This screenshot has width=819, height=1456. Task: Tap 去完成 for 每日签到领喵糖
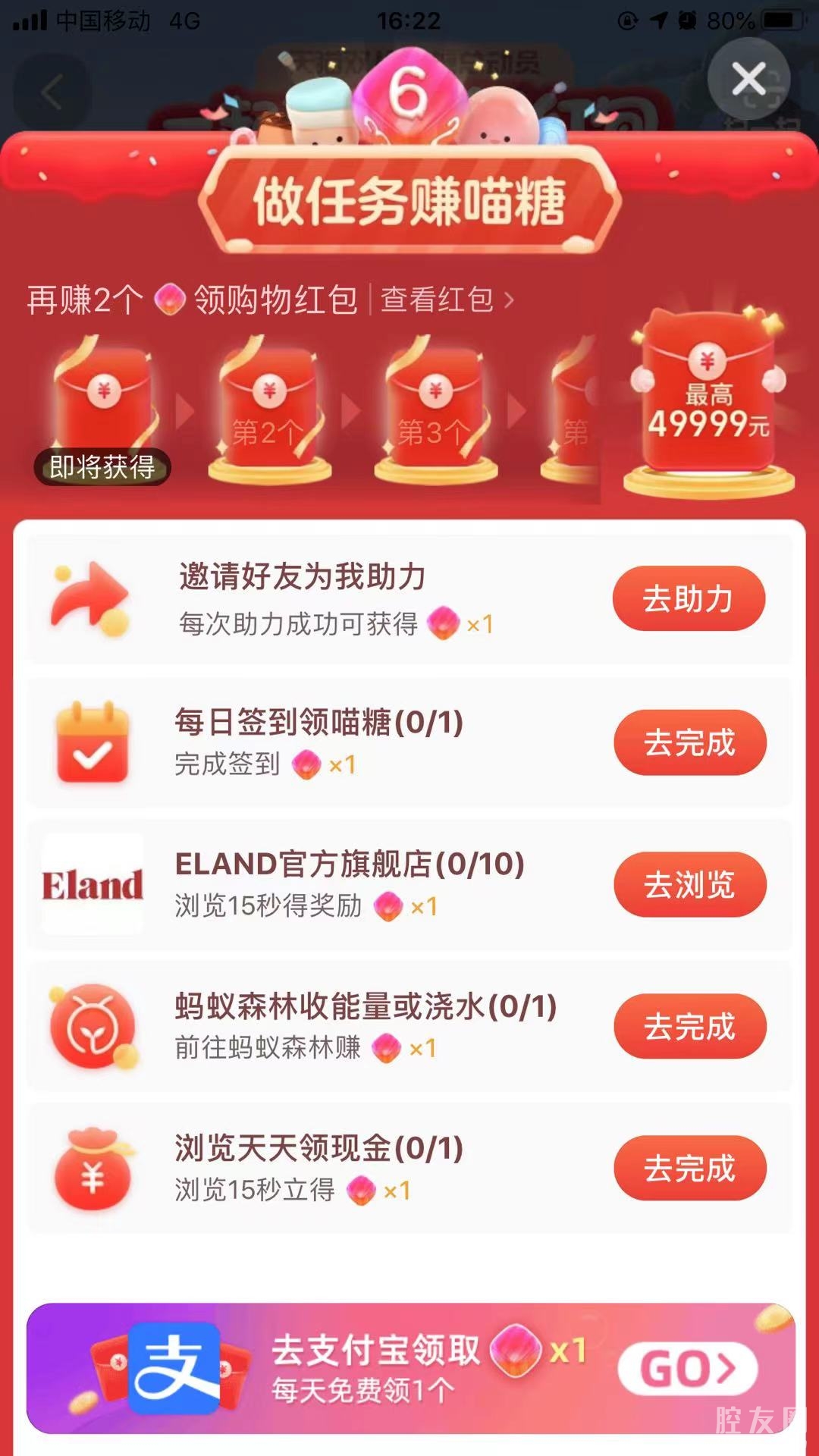[689, 742]
